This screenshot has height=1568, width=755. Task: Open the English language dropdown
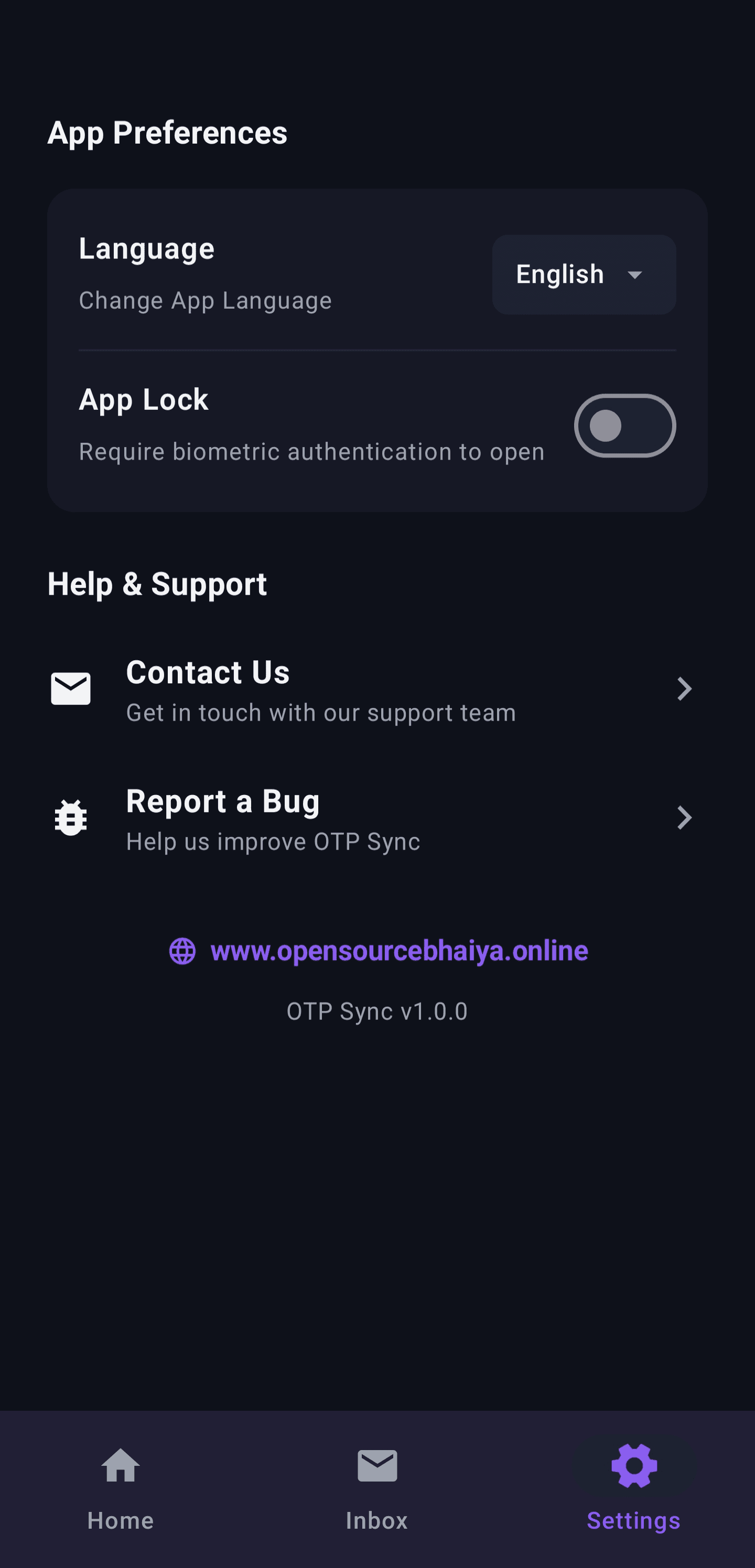click(584, 275)
